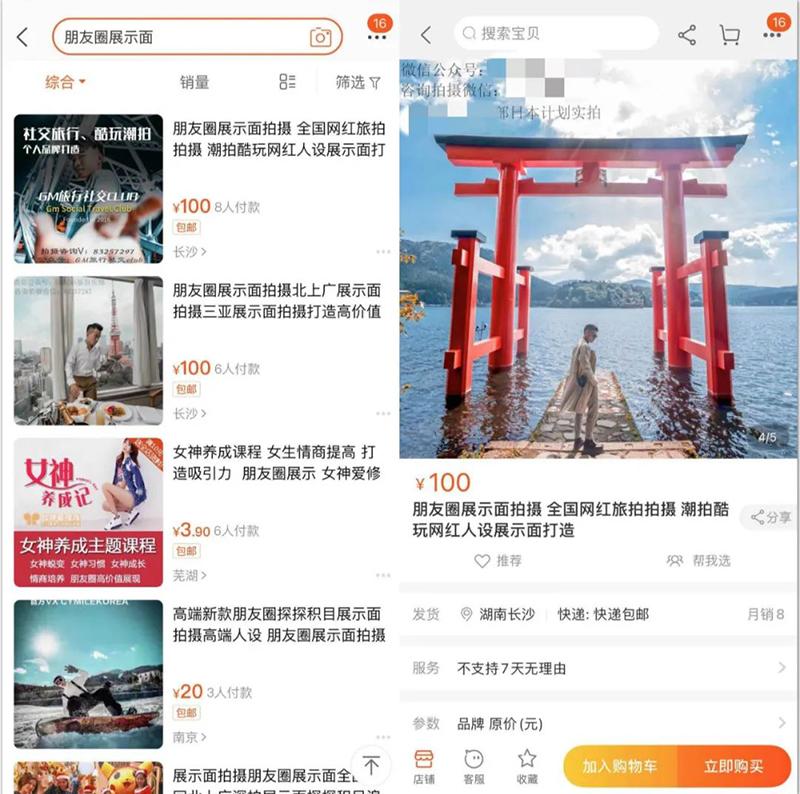Sort results by 销量
This screenshot has height=794, width=800.
pos(194,82)
